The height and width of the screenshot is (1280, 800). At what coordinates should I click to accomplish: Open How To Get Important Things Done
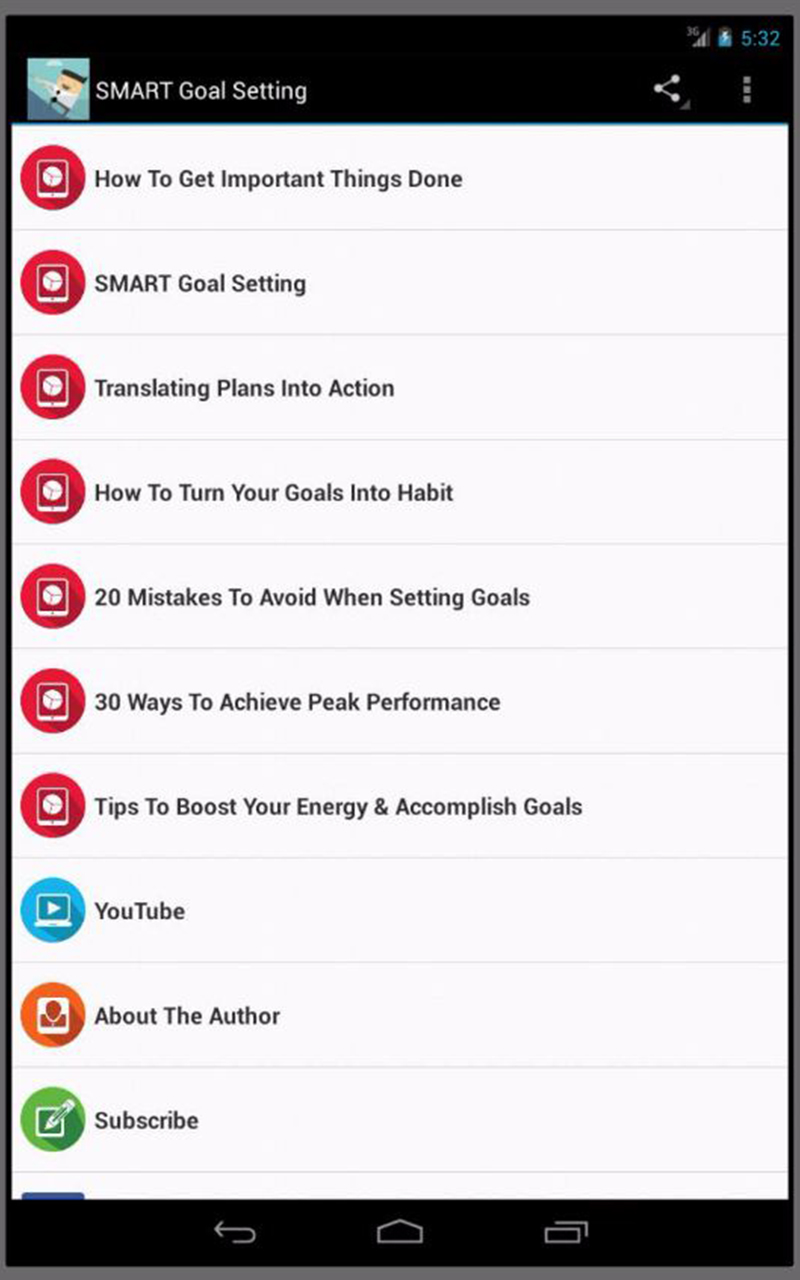278,179
